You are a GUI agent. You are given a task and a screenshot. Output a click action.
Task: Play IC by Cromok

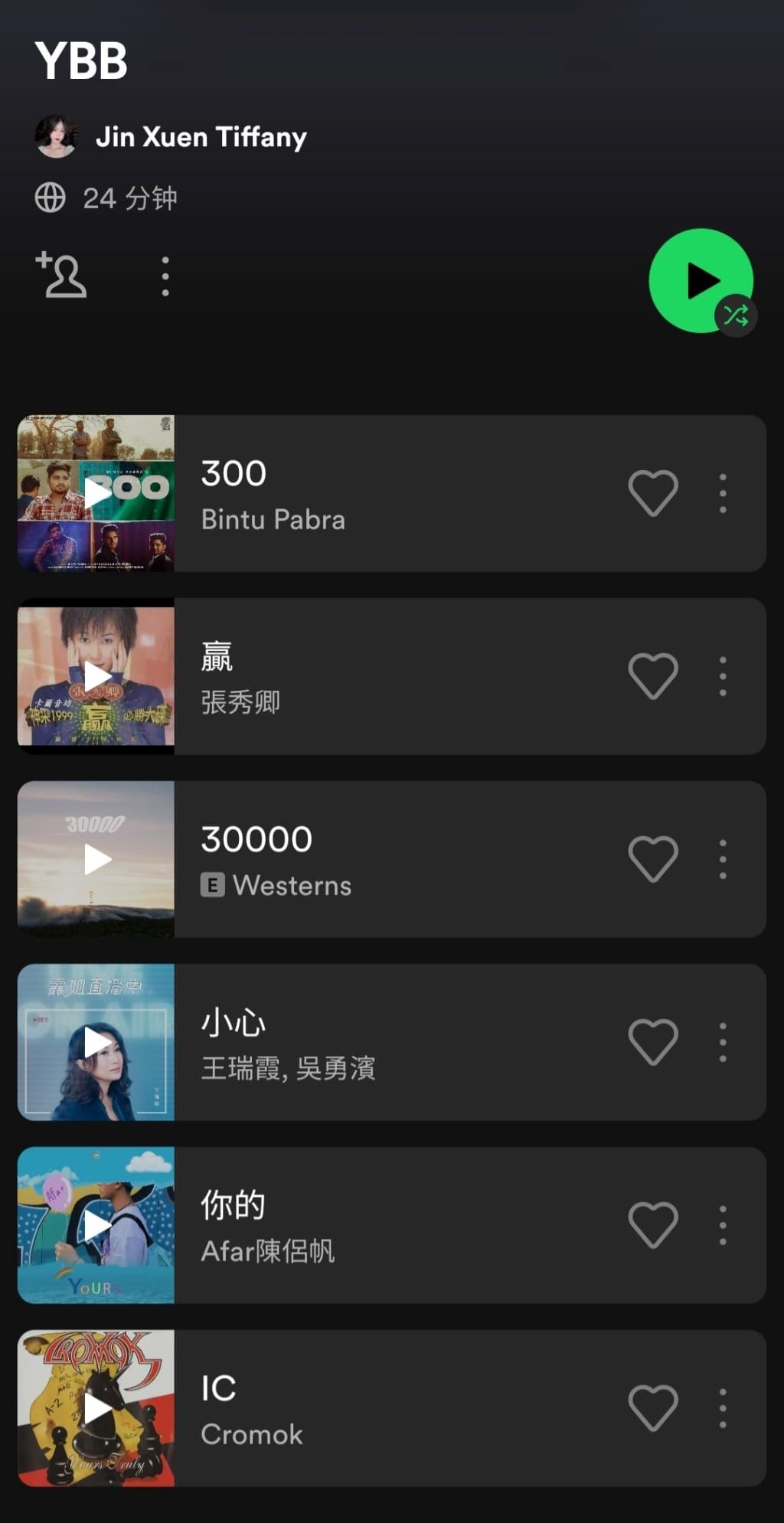click(x=96, y=1408)
